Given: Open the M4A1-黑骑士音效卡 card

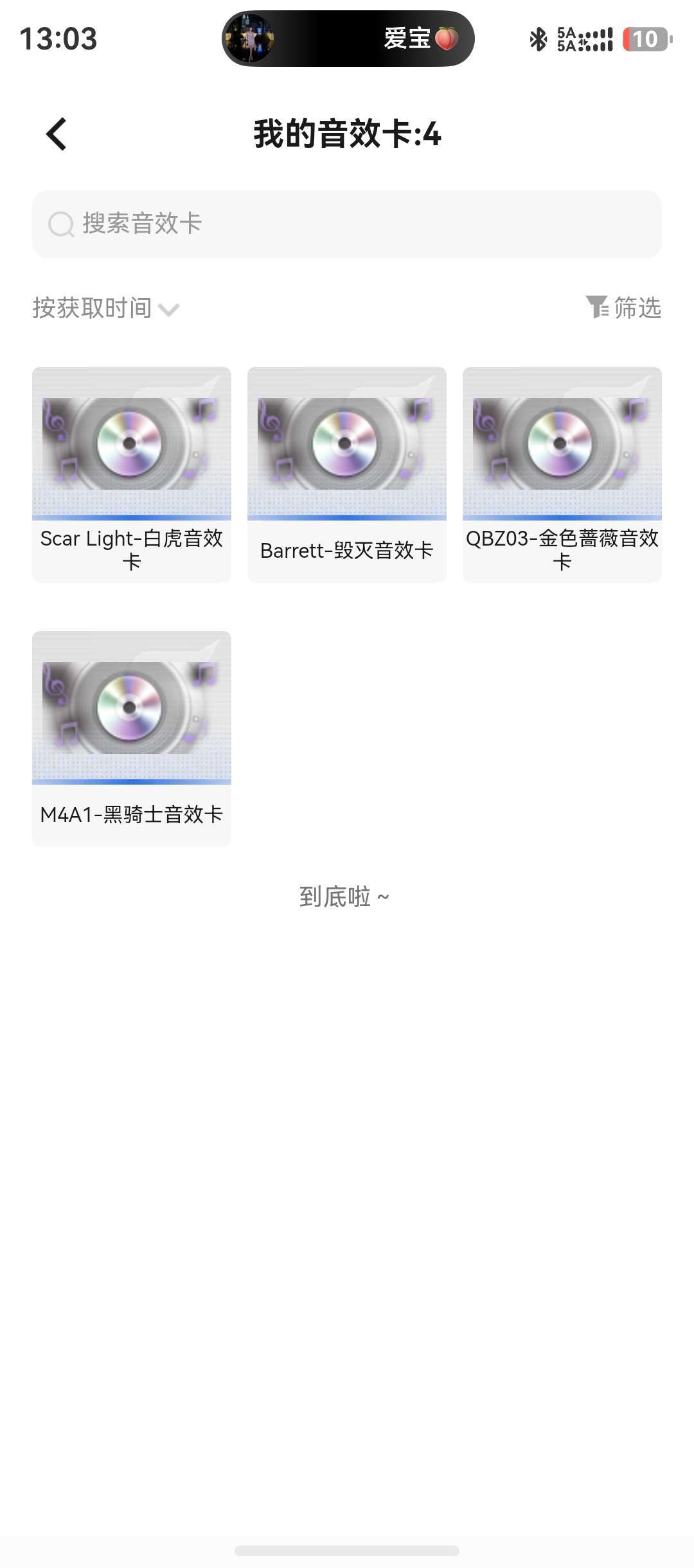Looking at the screenshot, I should click(132, 738).
